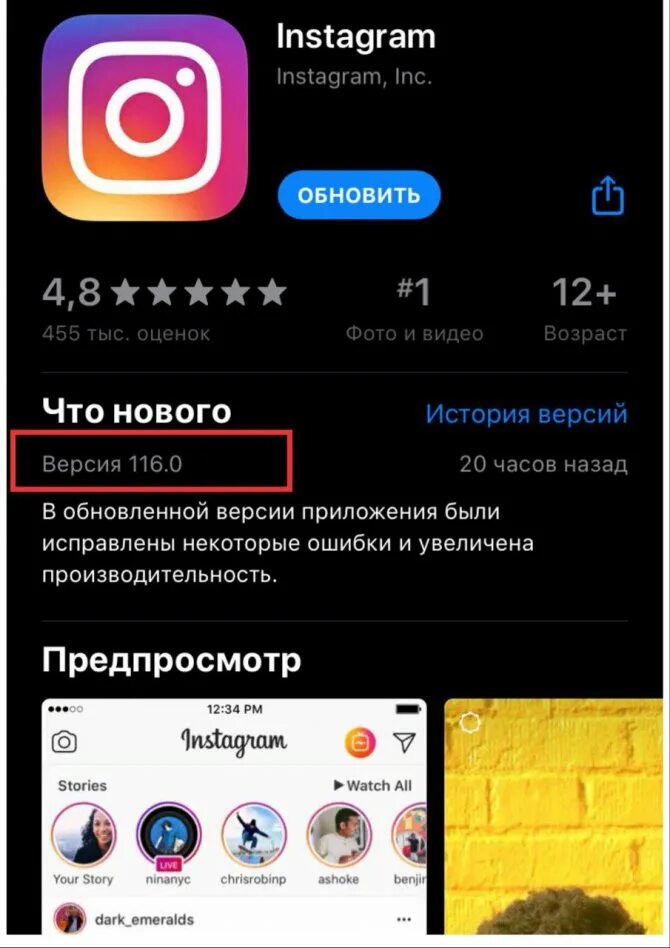Share the Instagram app page
Screen dimensions: 670x948
pos(607,196)
